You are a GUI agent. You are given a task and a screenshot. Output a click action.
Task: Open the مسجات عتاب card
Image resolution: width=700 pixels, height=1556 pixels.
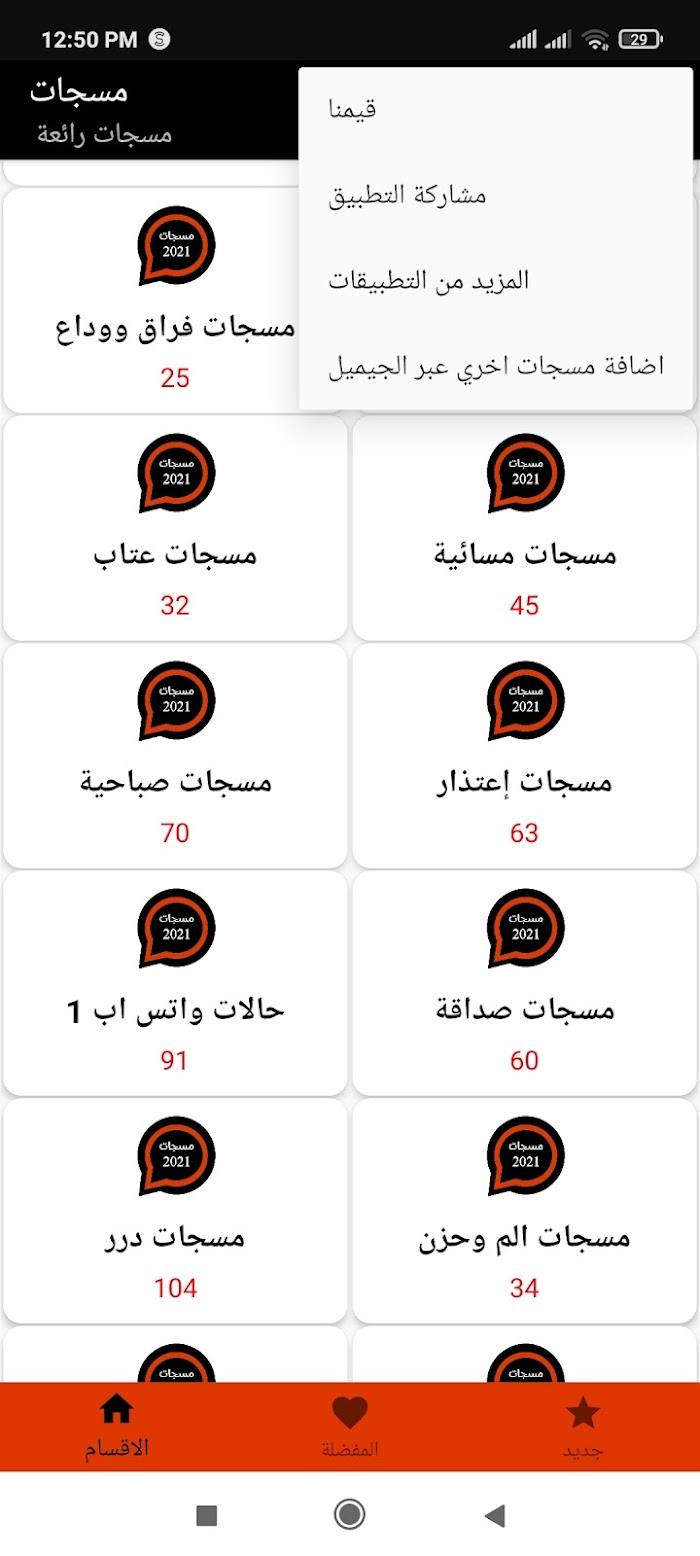coord(175,528)
